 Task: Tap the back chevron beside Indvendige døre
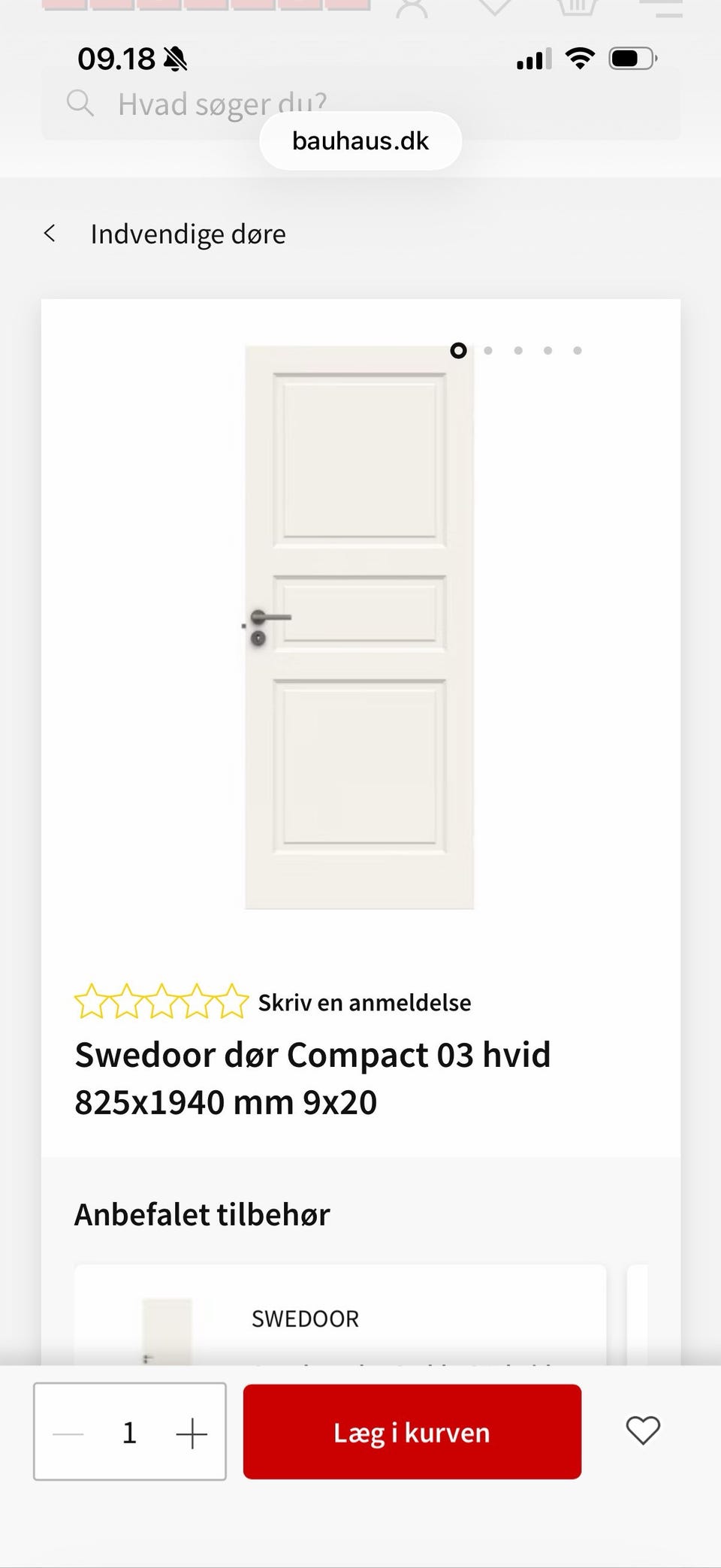click(x=50, y=234)
